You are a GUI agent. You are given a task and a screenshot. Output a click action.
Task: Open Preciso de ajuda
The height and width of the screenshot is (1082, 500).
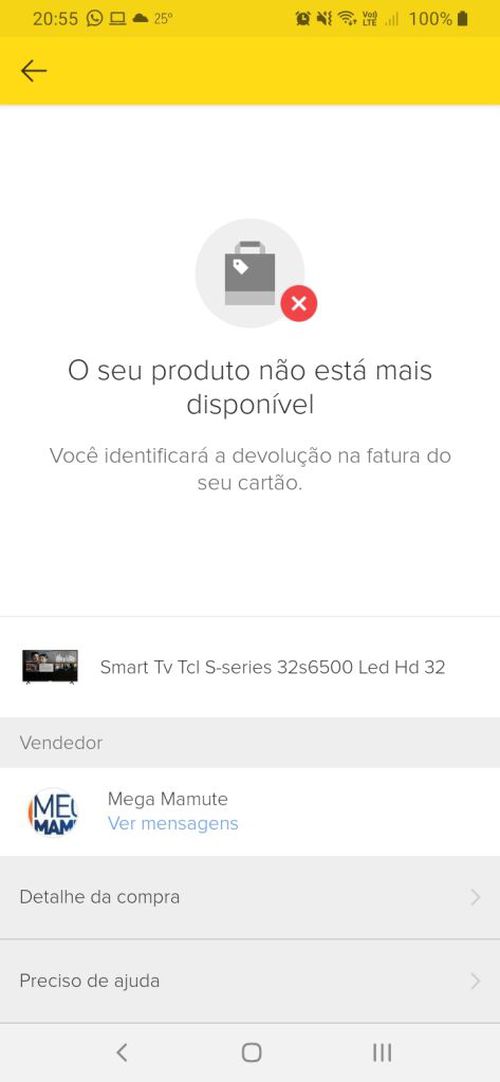(x=250, y=981)
